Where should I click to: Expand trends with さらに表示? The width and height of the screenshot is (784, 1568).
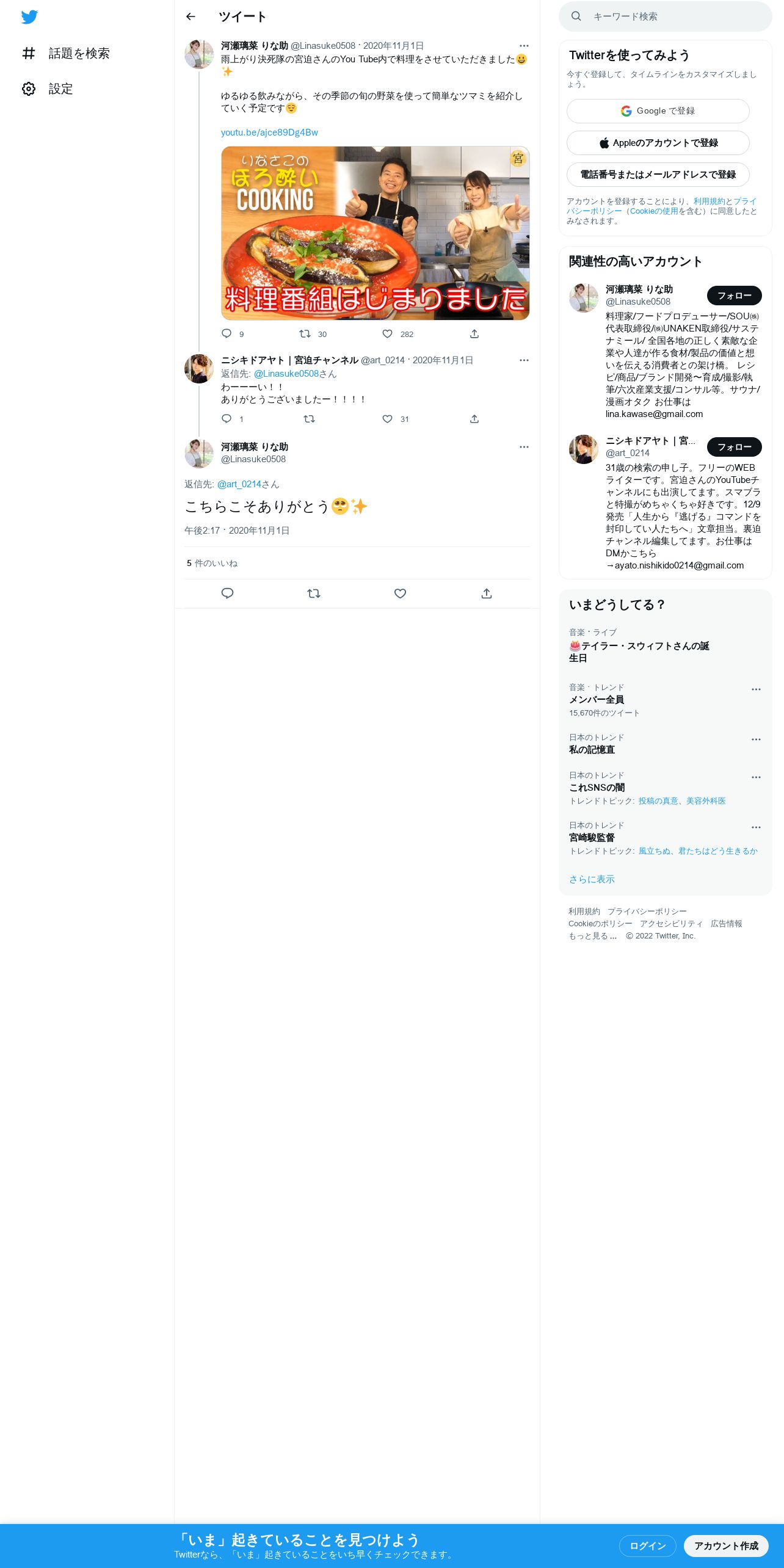click(592, 879)
